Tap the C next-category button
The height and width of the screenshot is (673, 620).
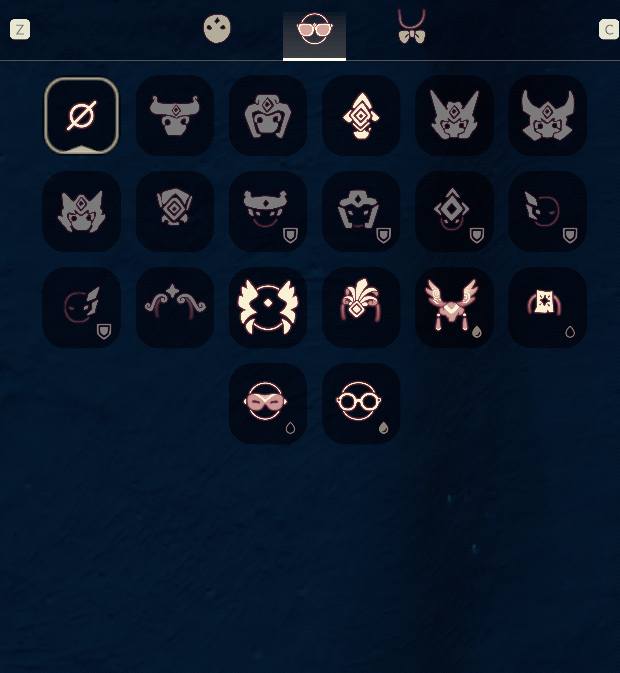tap(608, 29)
